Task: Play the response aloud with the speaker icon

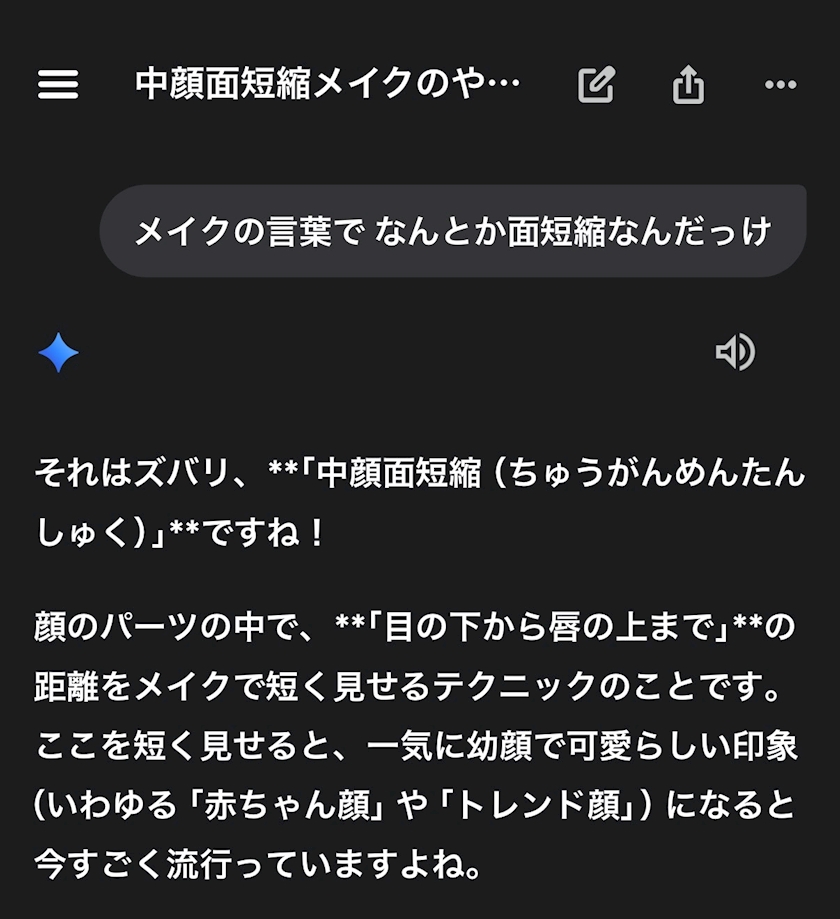Action: pos(735,352)
